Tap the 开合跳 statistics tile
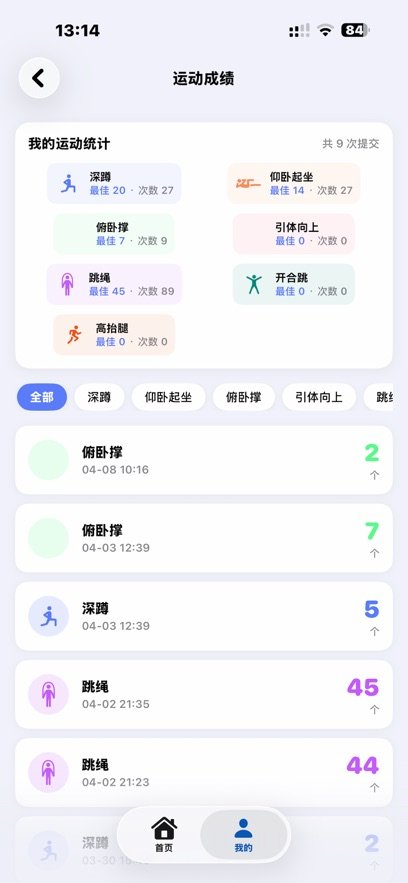The height and width of the screenshot is (883, 408). (x=294, y=284)
